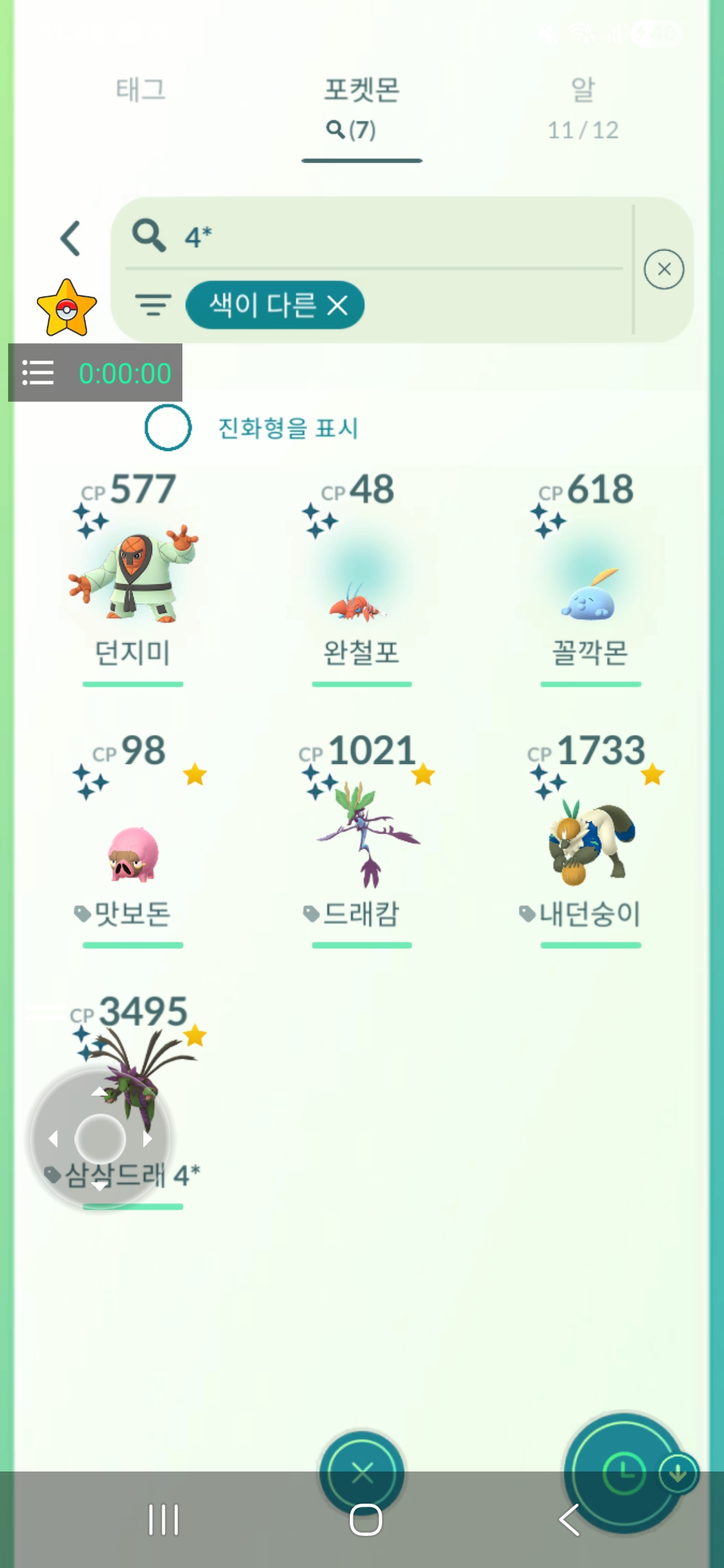Image resolution: width=724 pixels, height=1568 pixels.
Task: Switch to the 알 tab
Action: 583,106
